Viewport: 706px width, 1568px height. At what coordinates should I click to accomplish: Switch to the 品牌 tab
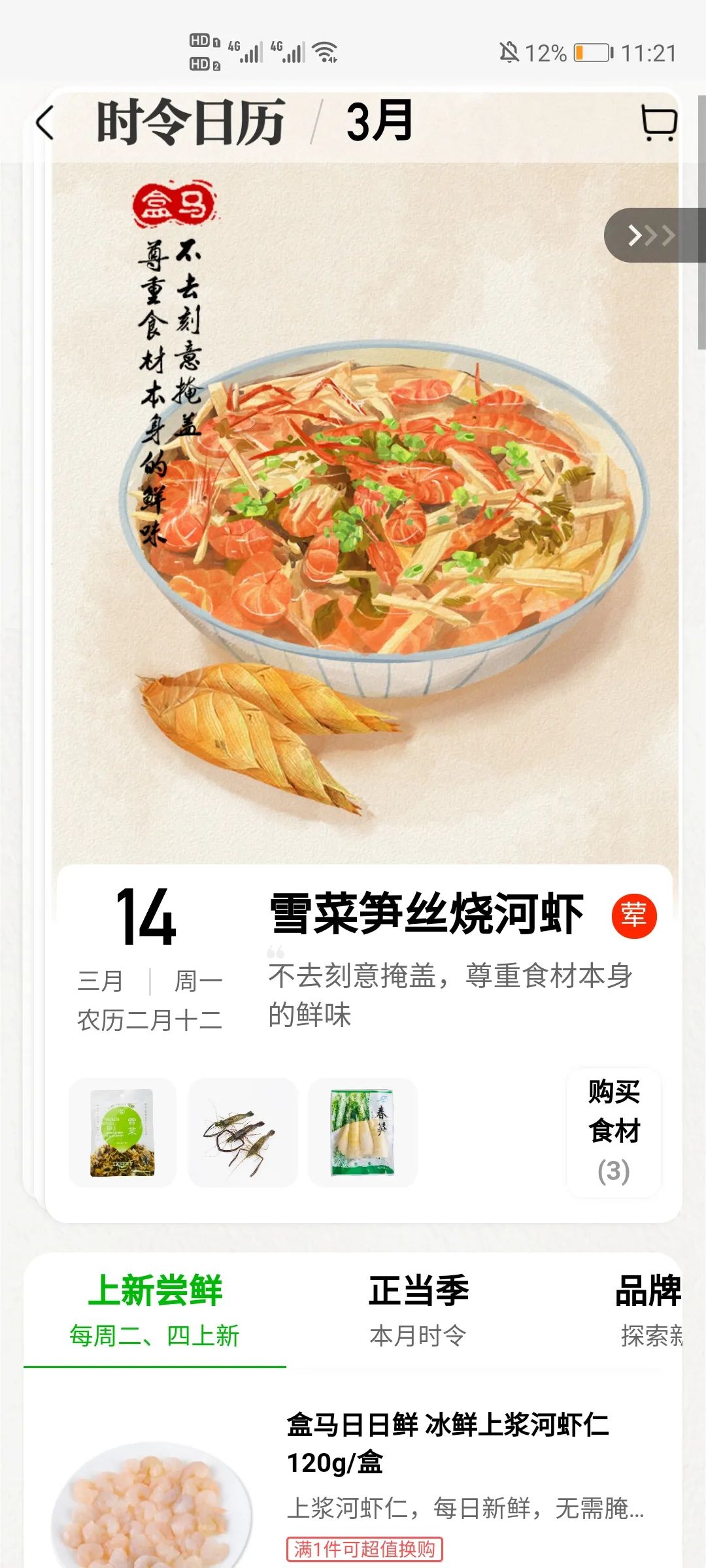coord(647,1311)
